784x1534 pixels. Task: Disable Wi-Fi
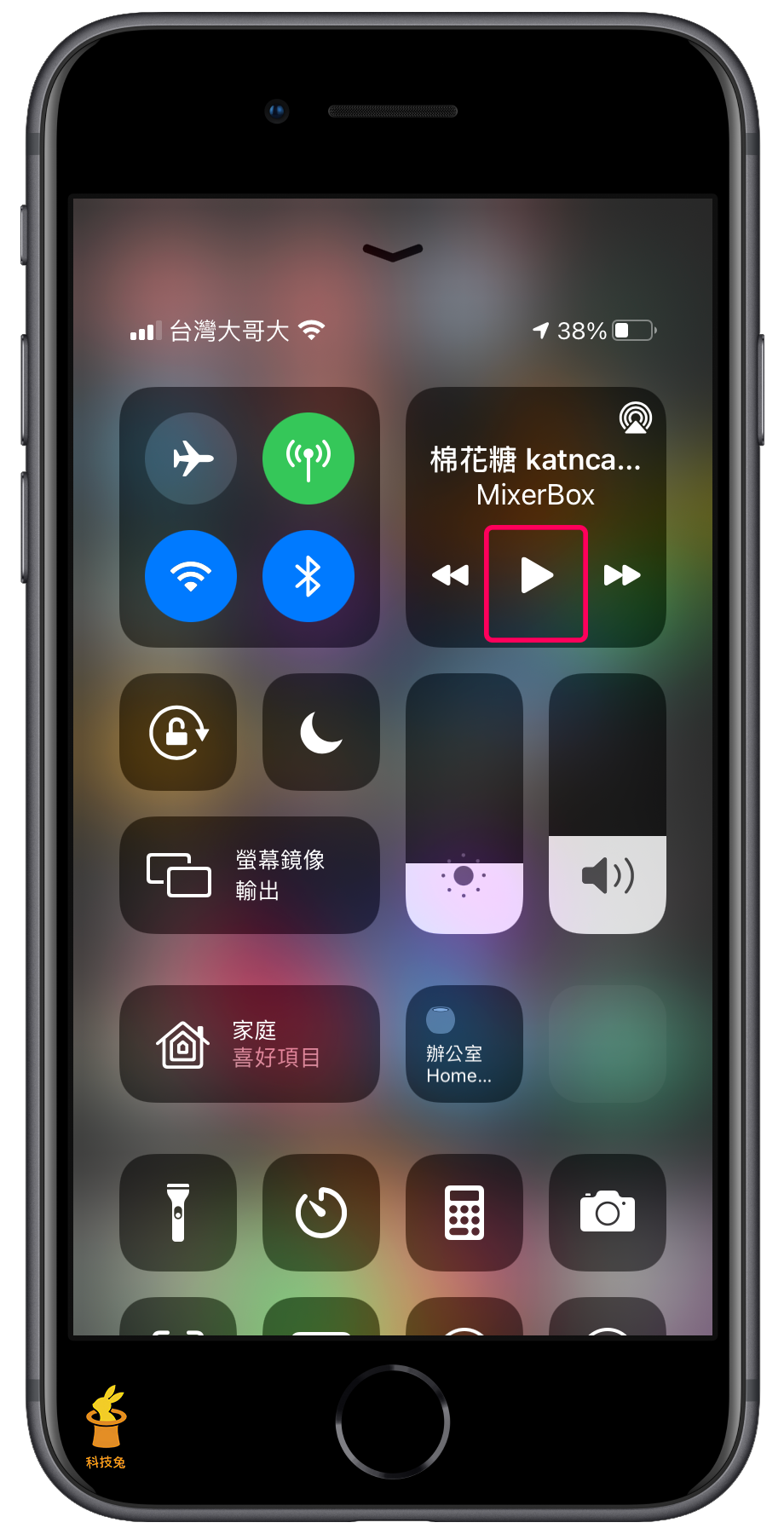click(191, 576)
